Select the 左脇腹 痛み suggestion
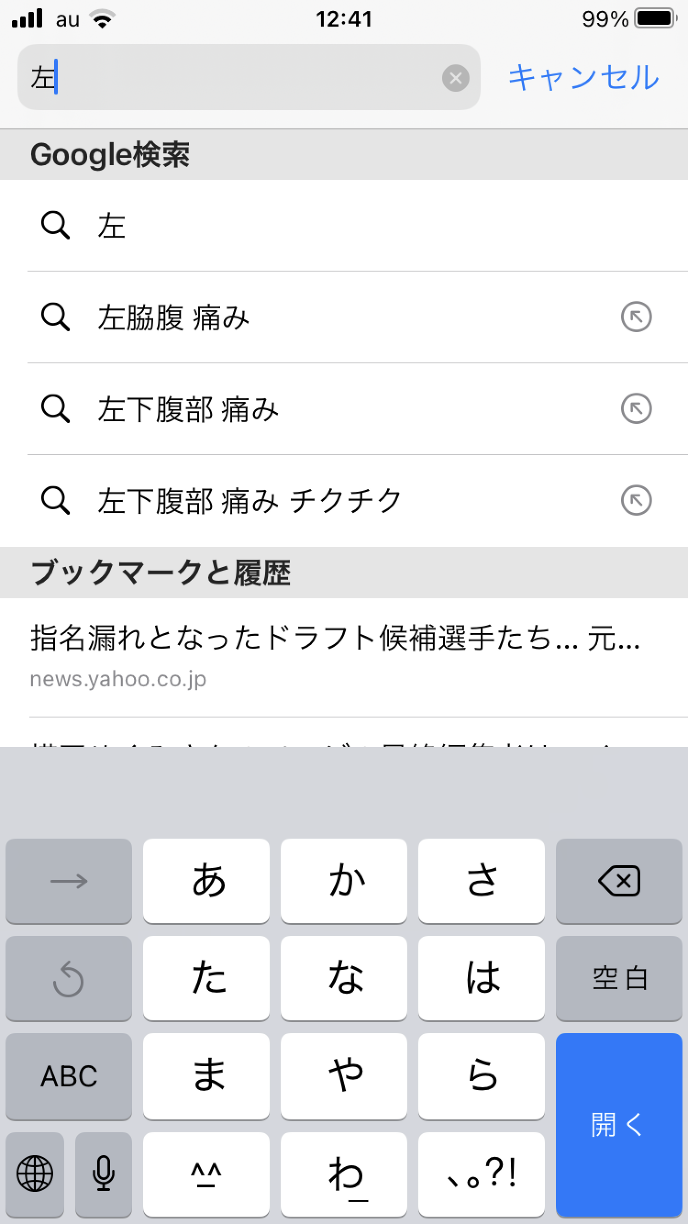Screen dimensions: 688x1224 [x=300, y=318]
